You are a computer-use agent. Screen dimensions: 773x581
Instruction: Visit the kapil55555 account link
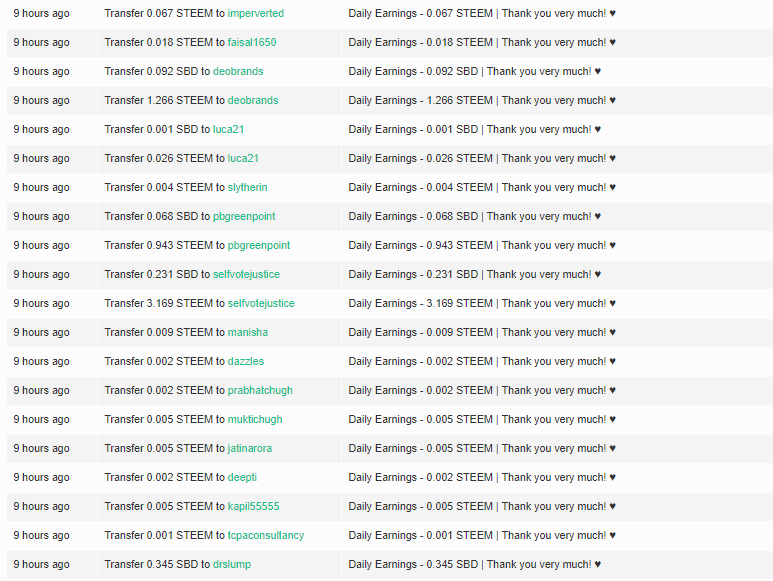pyautogui.click(x=253, y=506)
